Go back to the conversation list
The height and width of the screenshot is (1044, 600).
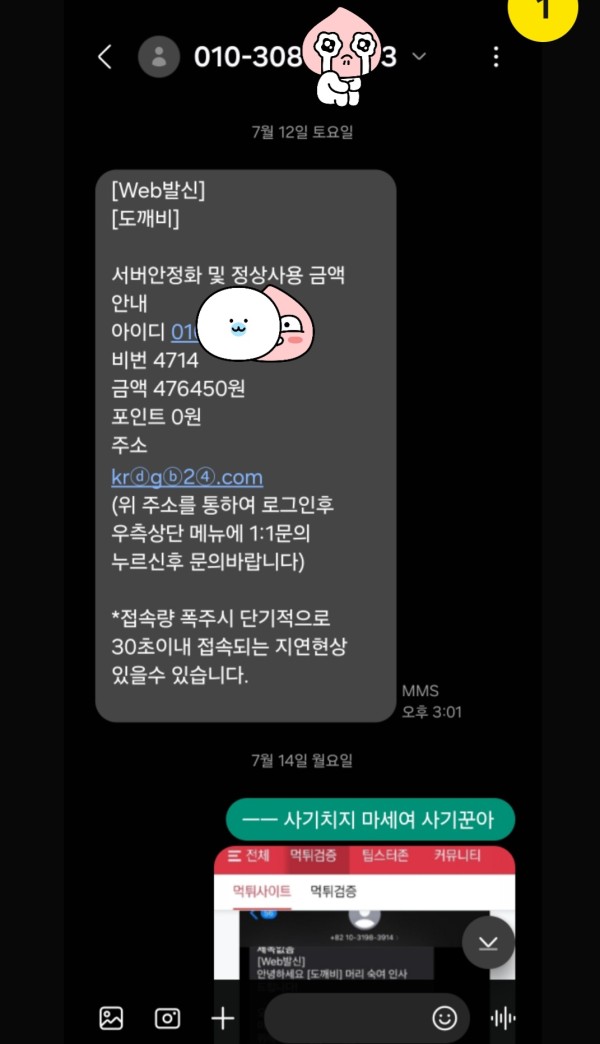(105, 57)
